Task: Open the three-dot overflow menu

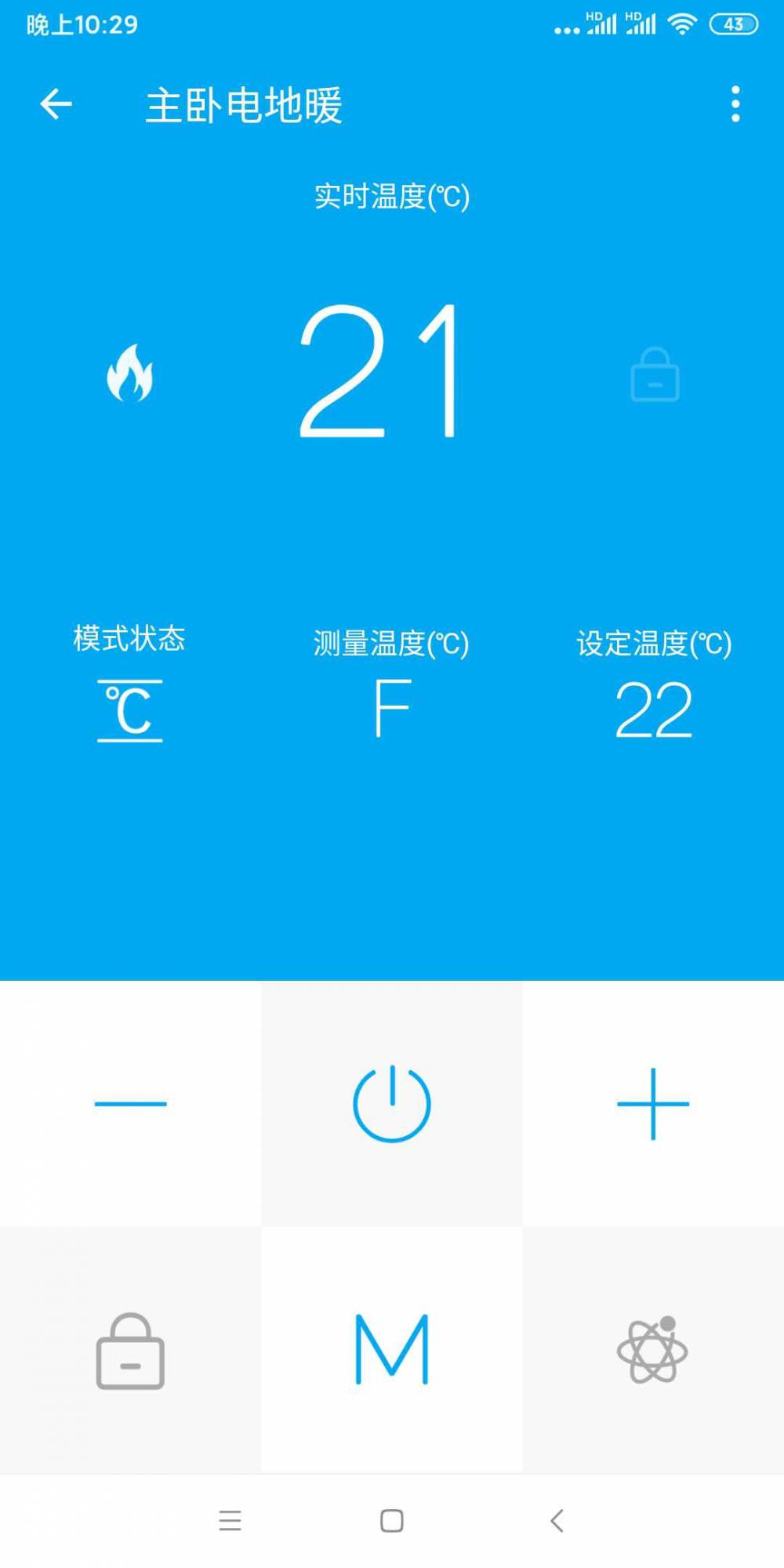Action: pos(735,104)
